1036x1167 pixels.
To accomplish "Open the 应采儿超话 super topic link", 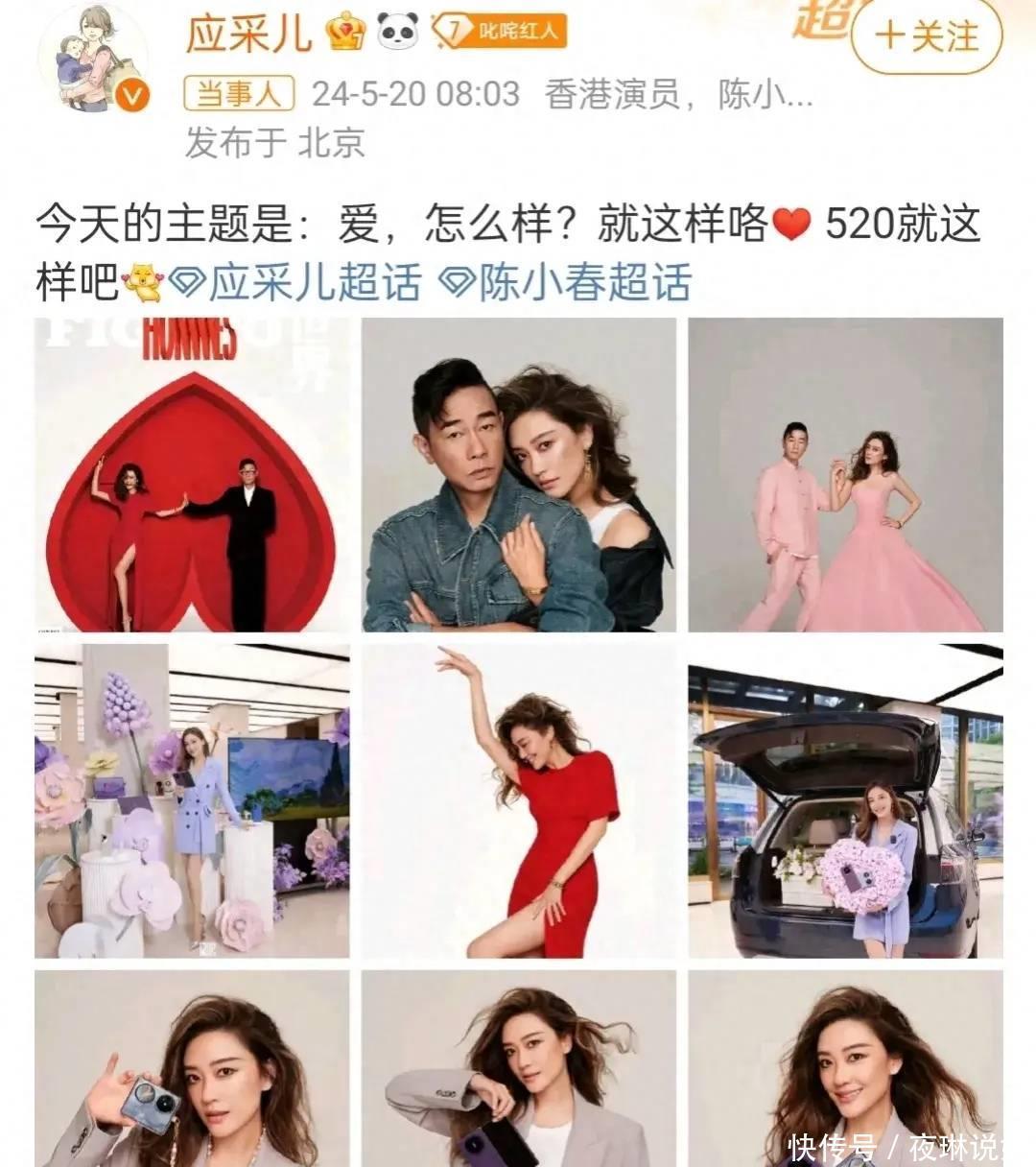I will [x=297, y=283].
